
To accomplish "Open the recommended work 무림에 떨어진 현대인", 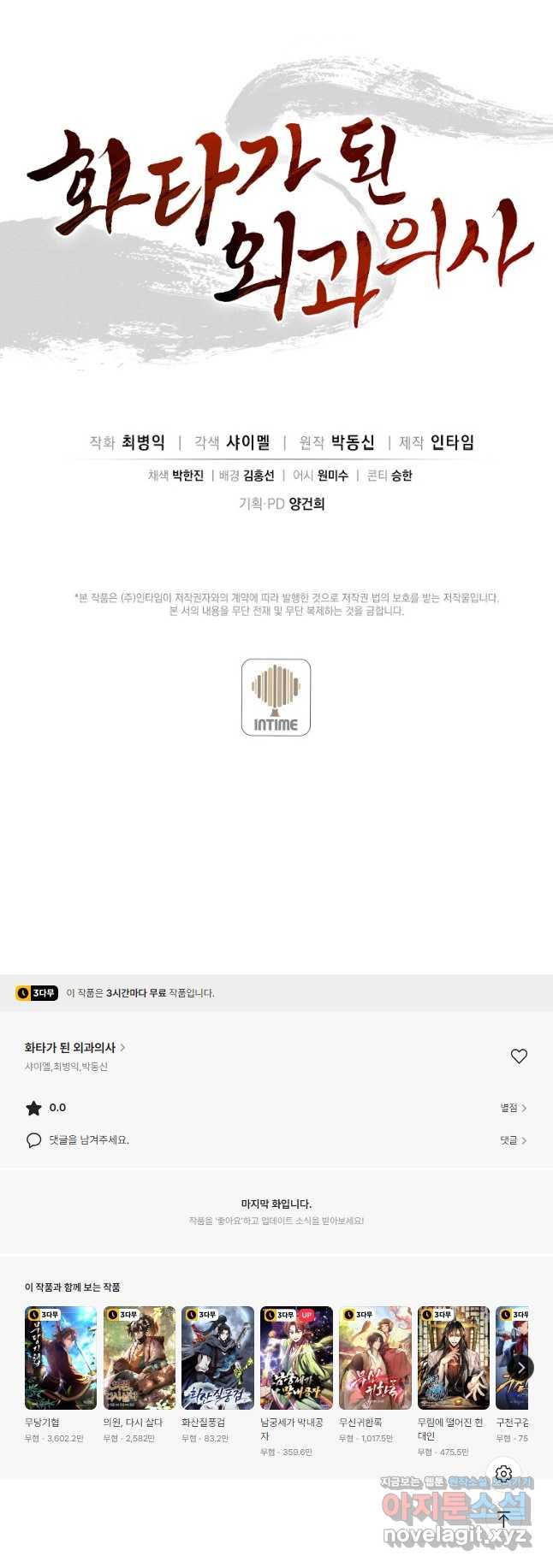I will click(453, 1358).
